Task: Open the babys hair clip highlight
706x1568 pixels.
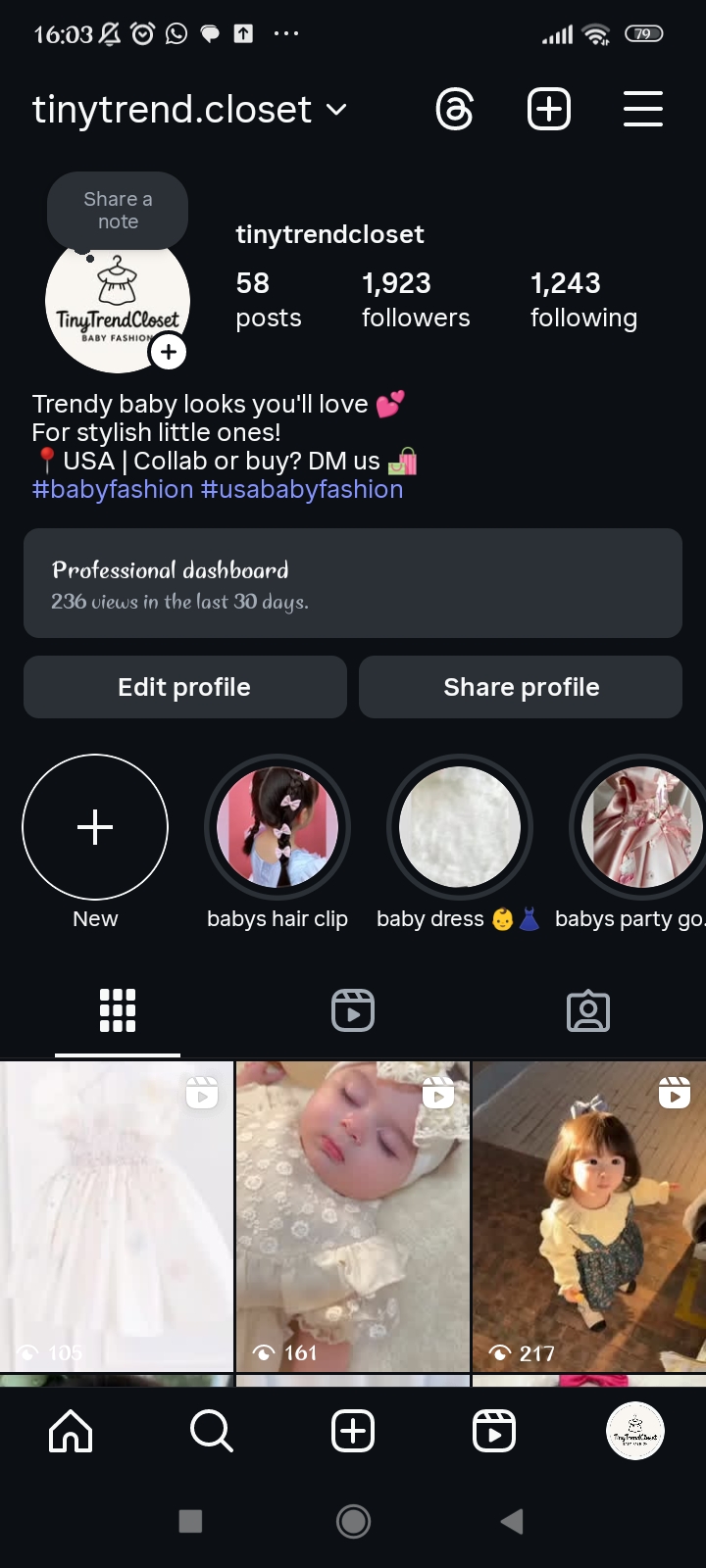Action: coord(277,827)
